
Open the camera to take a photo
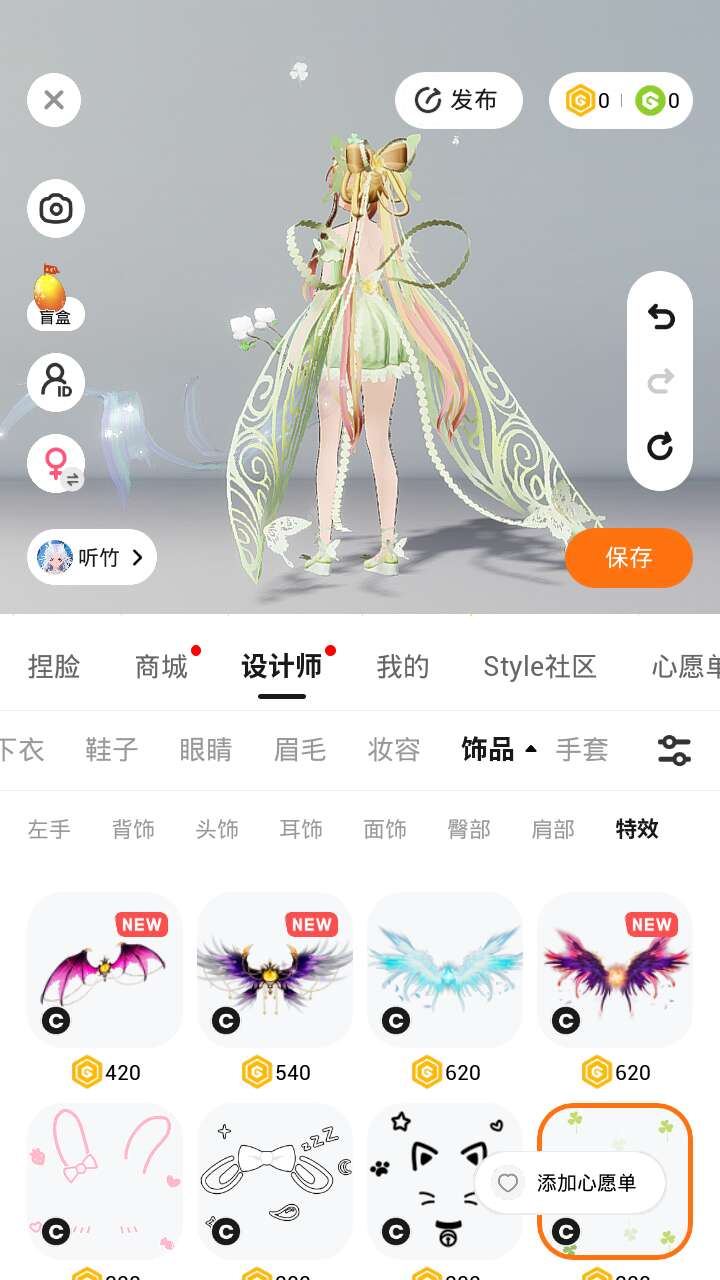[56, 209]
